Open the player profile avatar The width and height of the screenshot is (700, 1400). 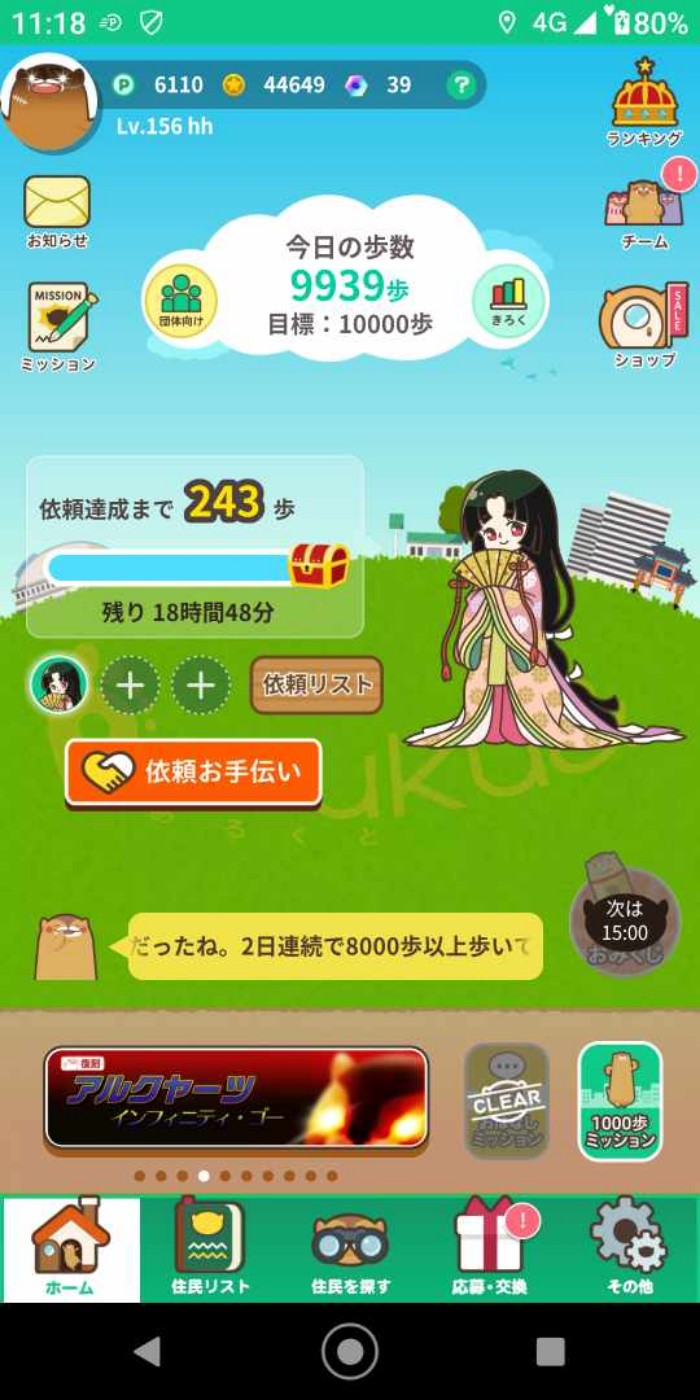pos(49,101)
